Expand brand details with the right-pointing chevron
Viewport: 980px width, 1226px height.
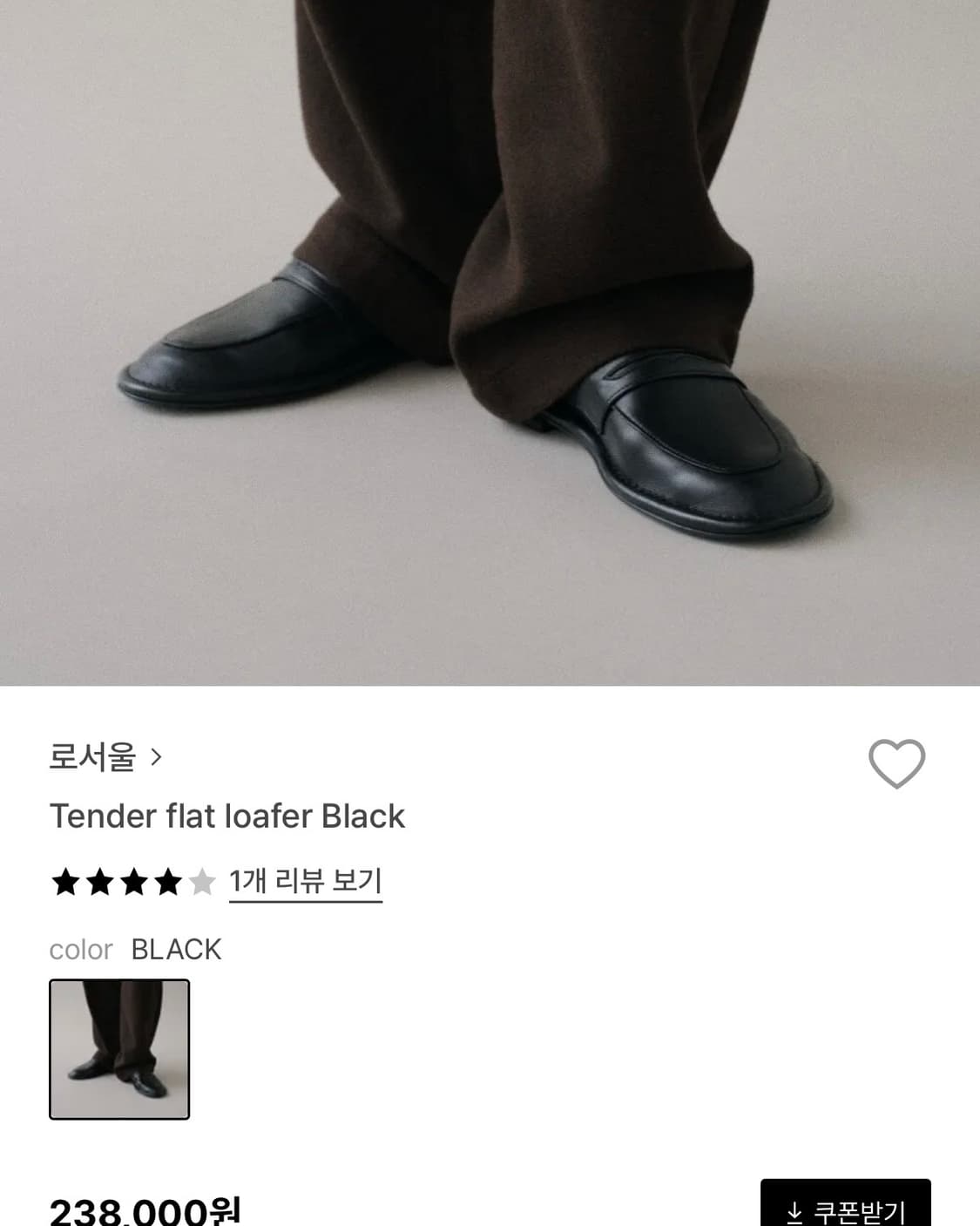(x=158, y=758)
